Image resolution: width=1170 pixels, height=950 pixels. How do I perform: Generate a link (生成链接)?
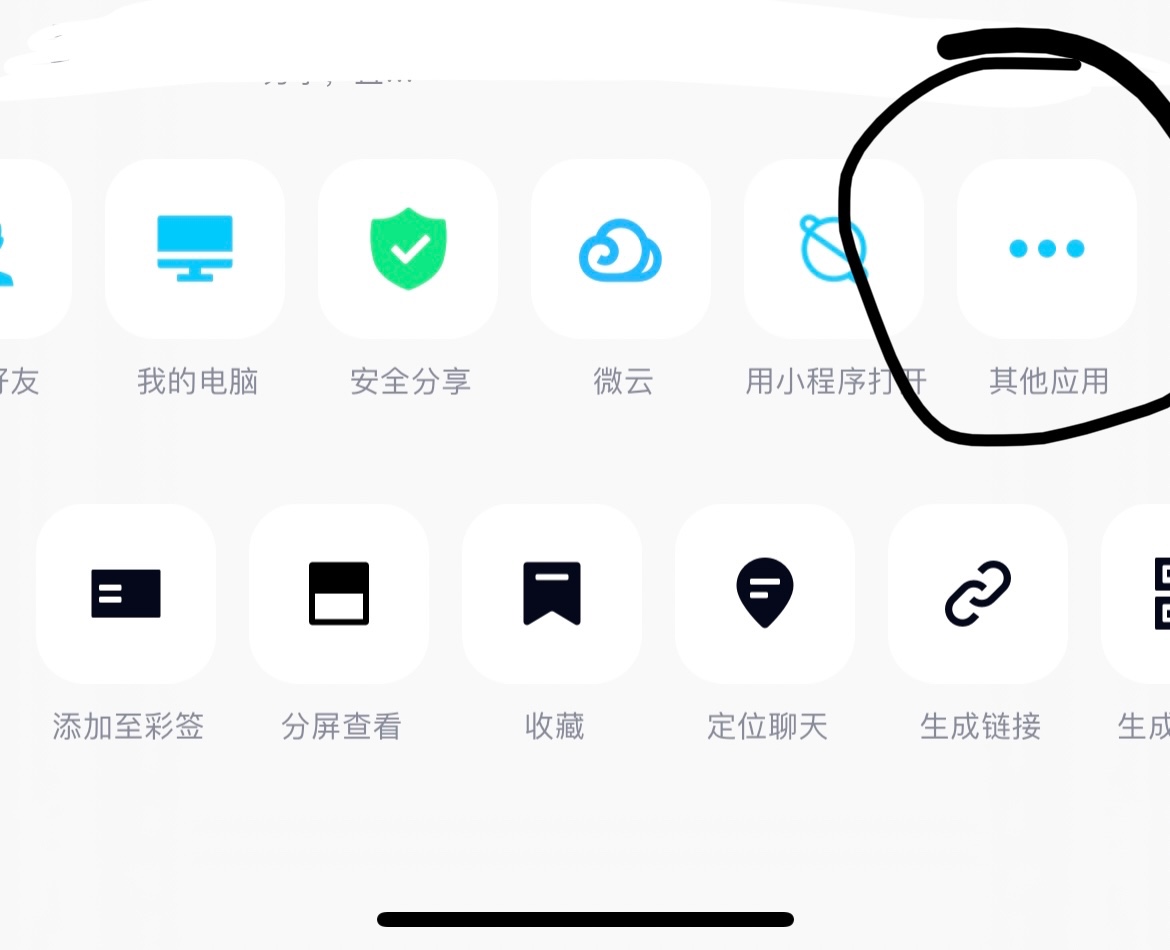tap(978, 594)
